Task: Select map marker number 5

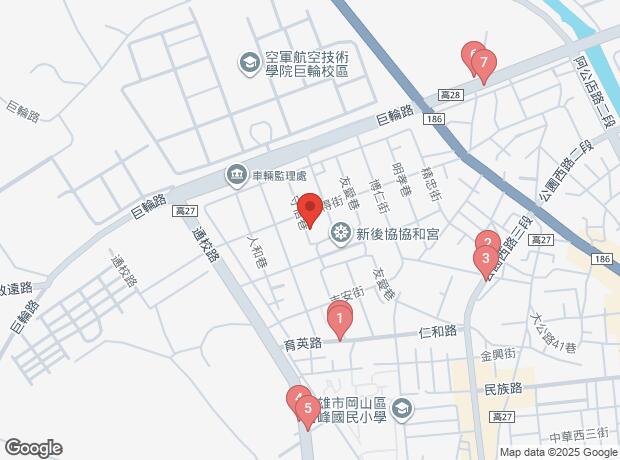Action: (x=307, y=407)
